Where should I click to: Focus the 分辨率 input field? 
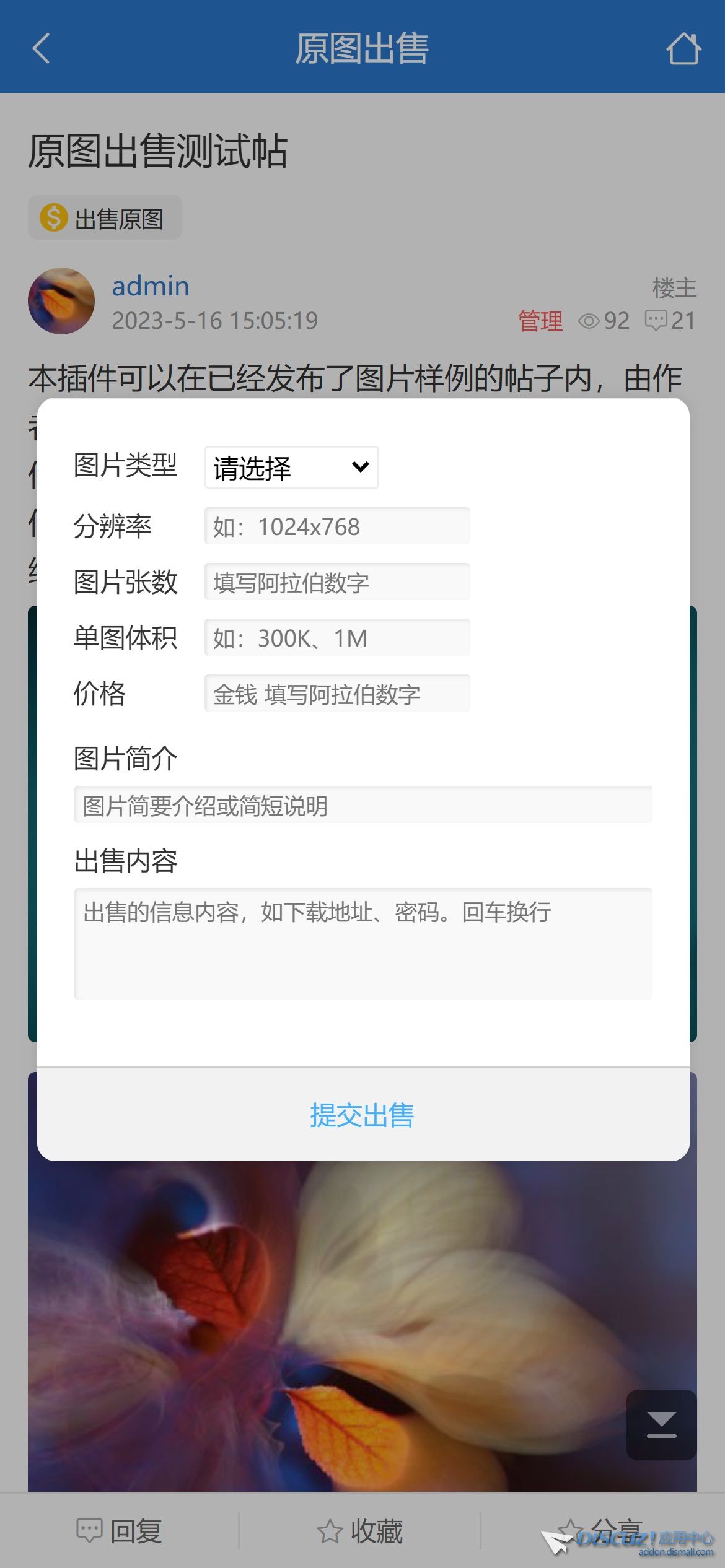337,526
